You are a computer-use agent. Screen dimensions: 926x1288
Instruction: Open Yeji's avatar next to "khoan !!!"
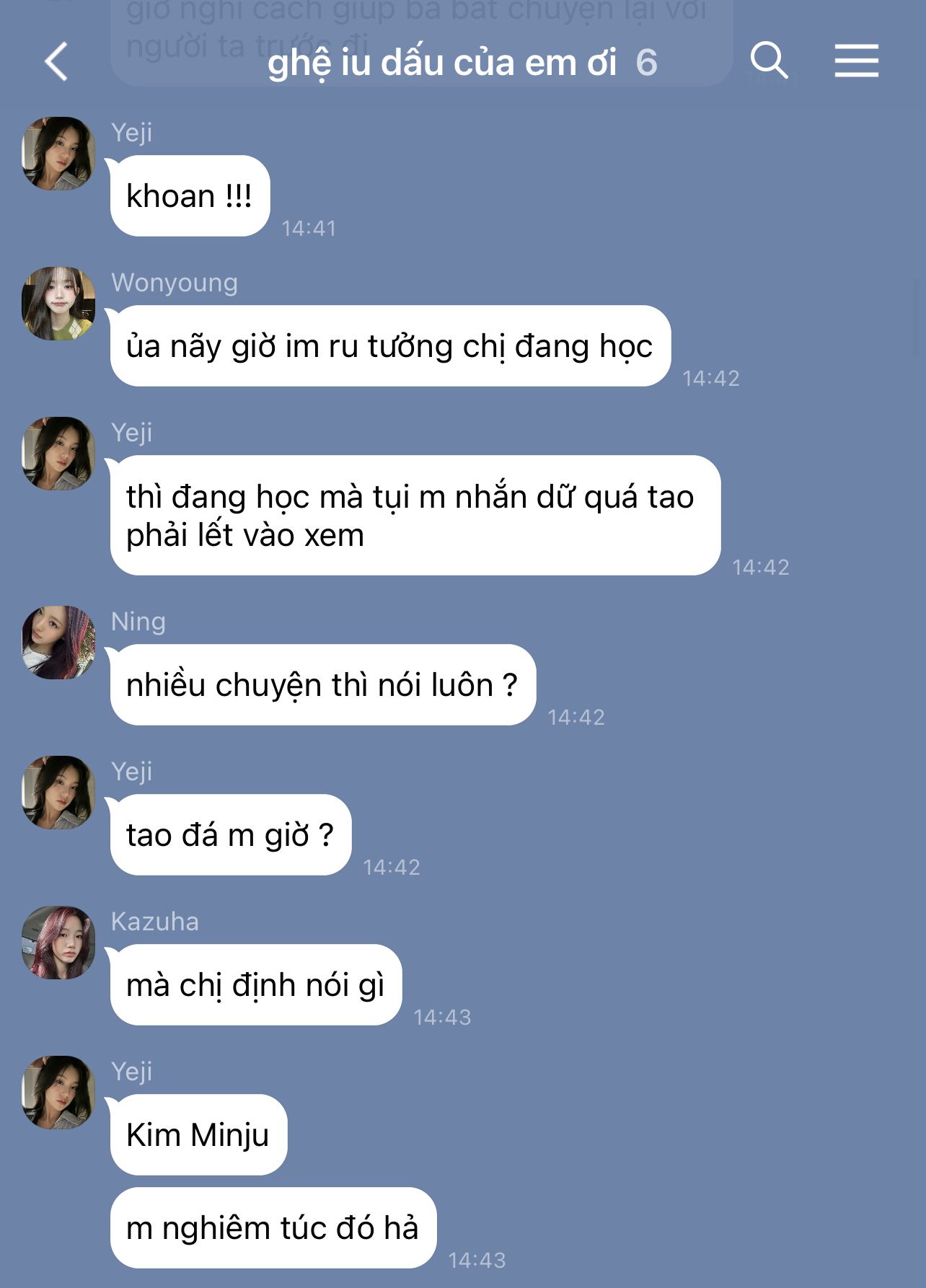pyautogui.click(x=59, y=154)
